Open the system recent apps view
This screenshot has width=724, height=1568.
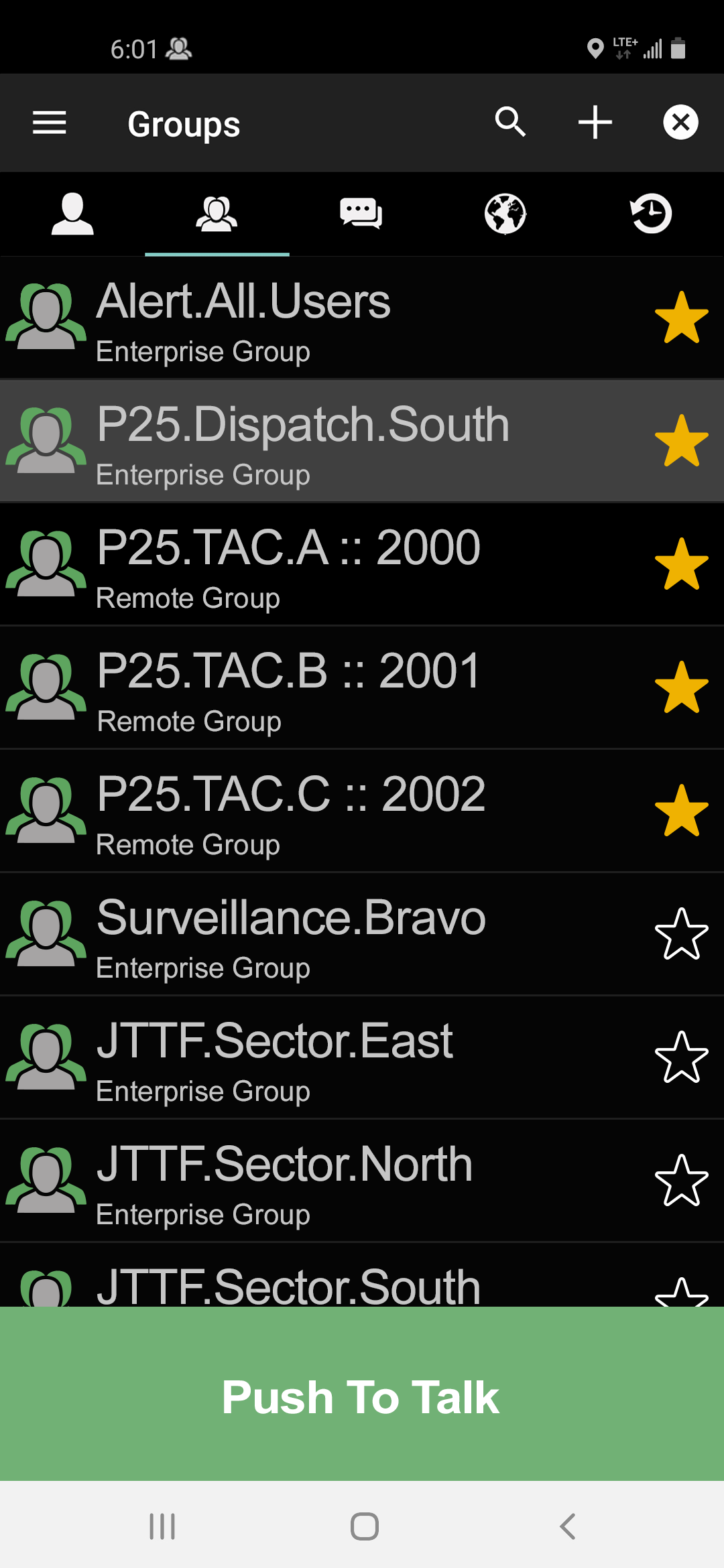pos(162,1526)
